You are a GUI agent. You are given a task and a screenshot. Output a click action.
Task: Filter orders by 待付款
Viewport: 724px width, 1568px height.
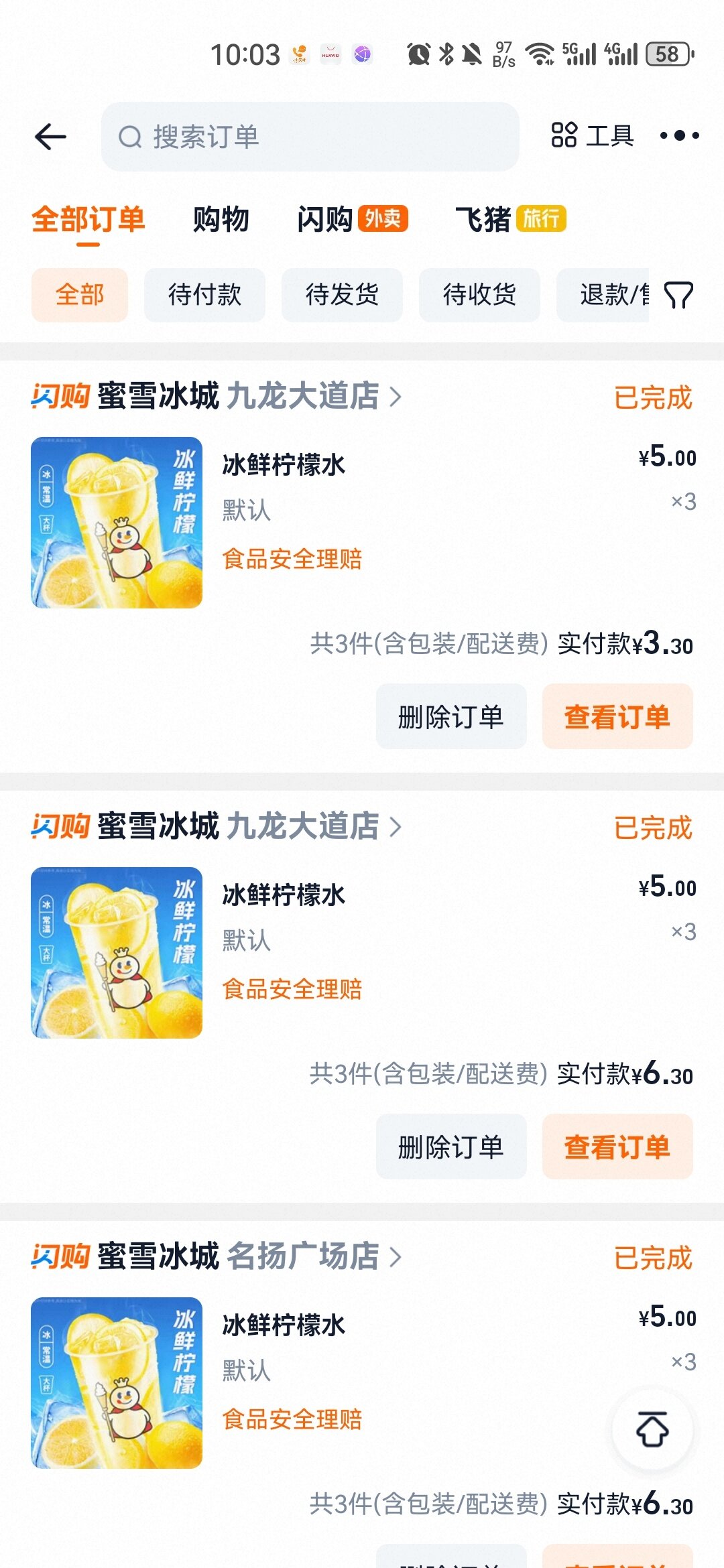(x=204, y=295)
